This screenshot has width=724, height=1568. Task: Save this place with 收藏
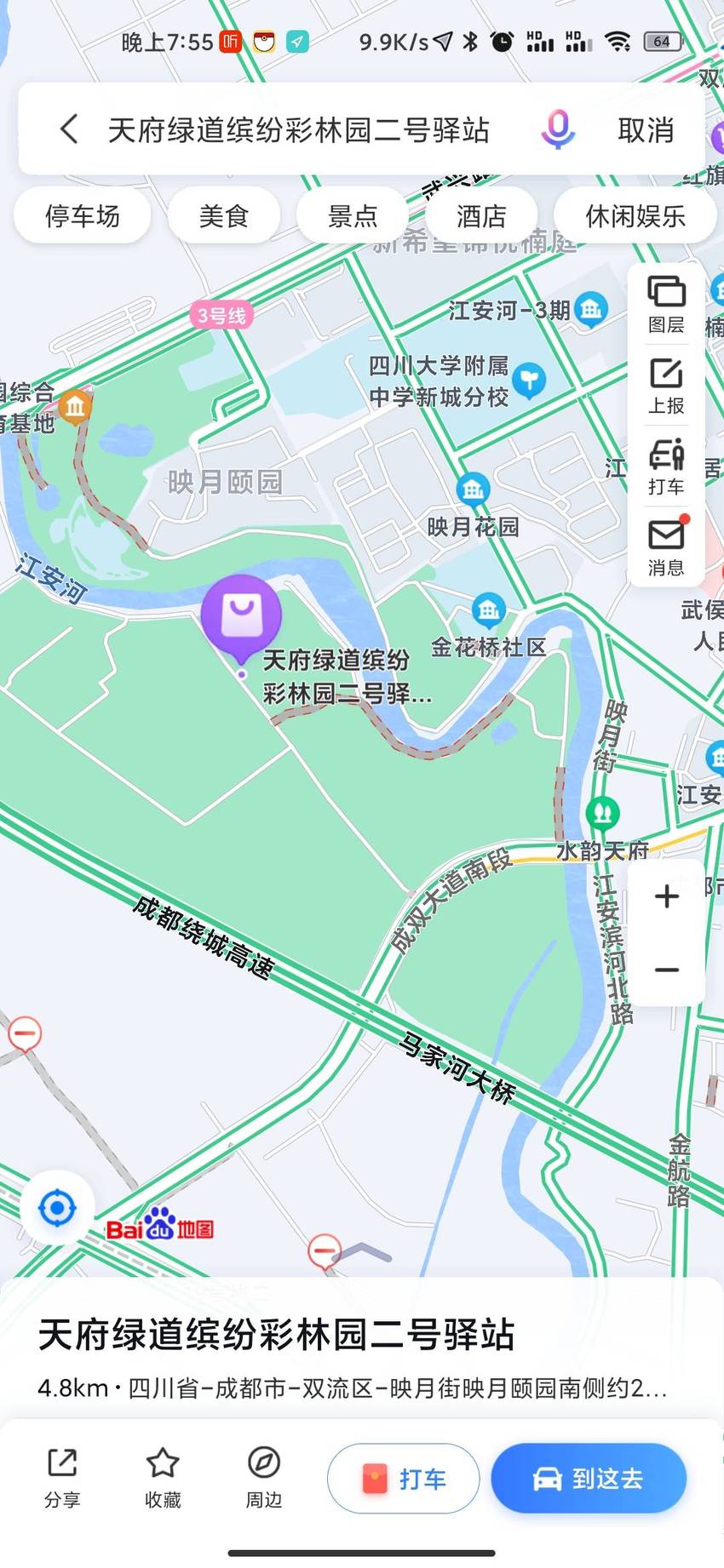[x=163, y=1478]
